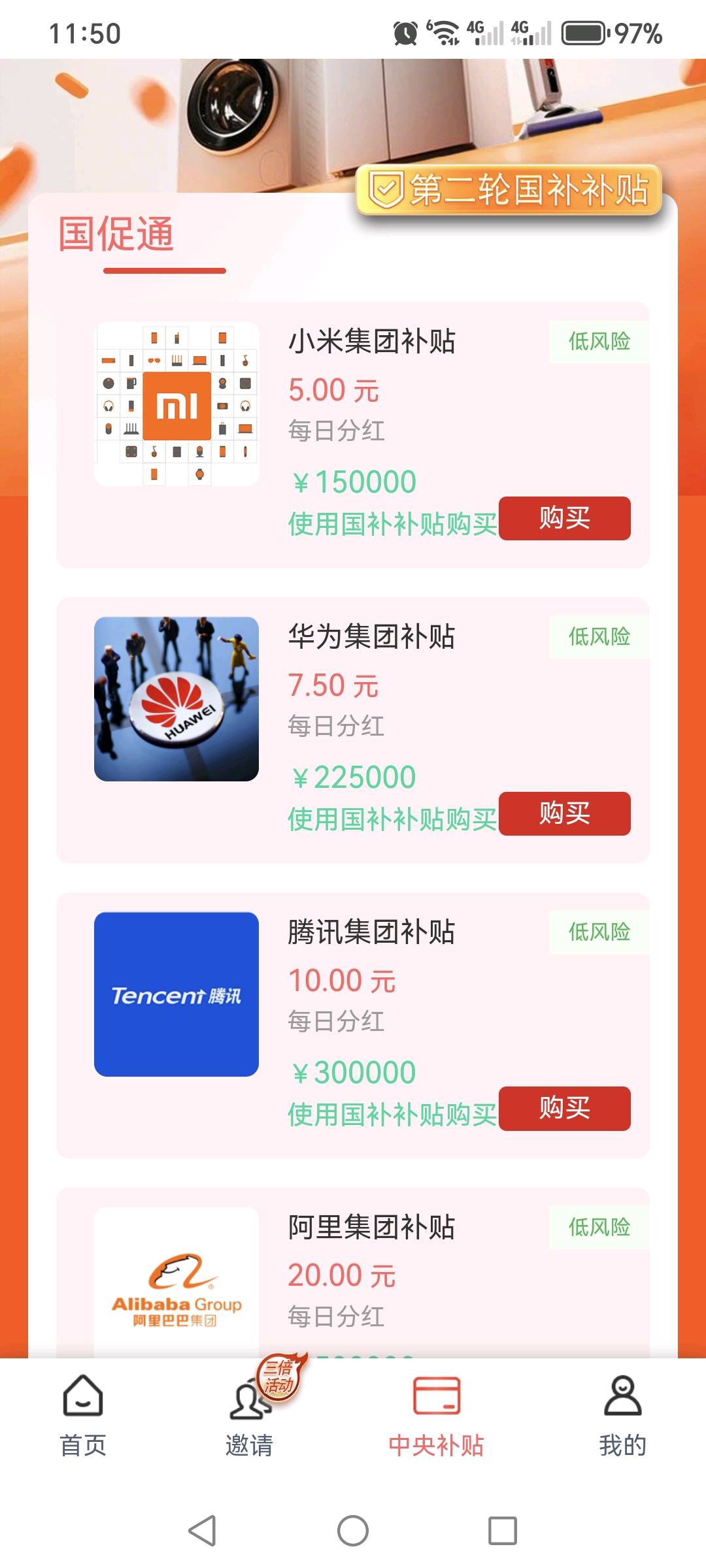Tap 购买 for 腾讯集团补贴
The width and height of the screenshot is (706, 1568).
click(x=565, y=1107)
